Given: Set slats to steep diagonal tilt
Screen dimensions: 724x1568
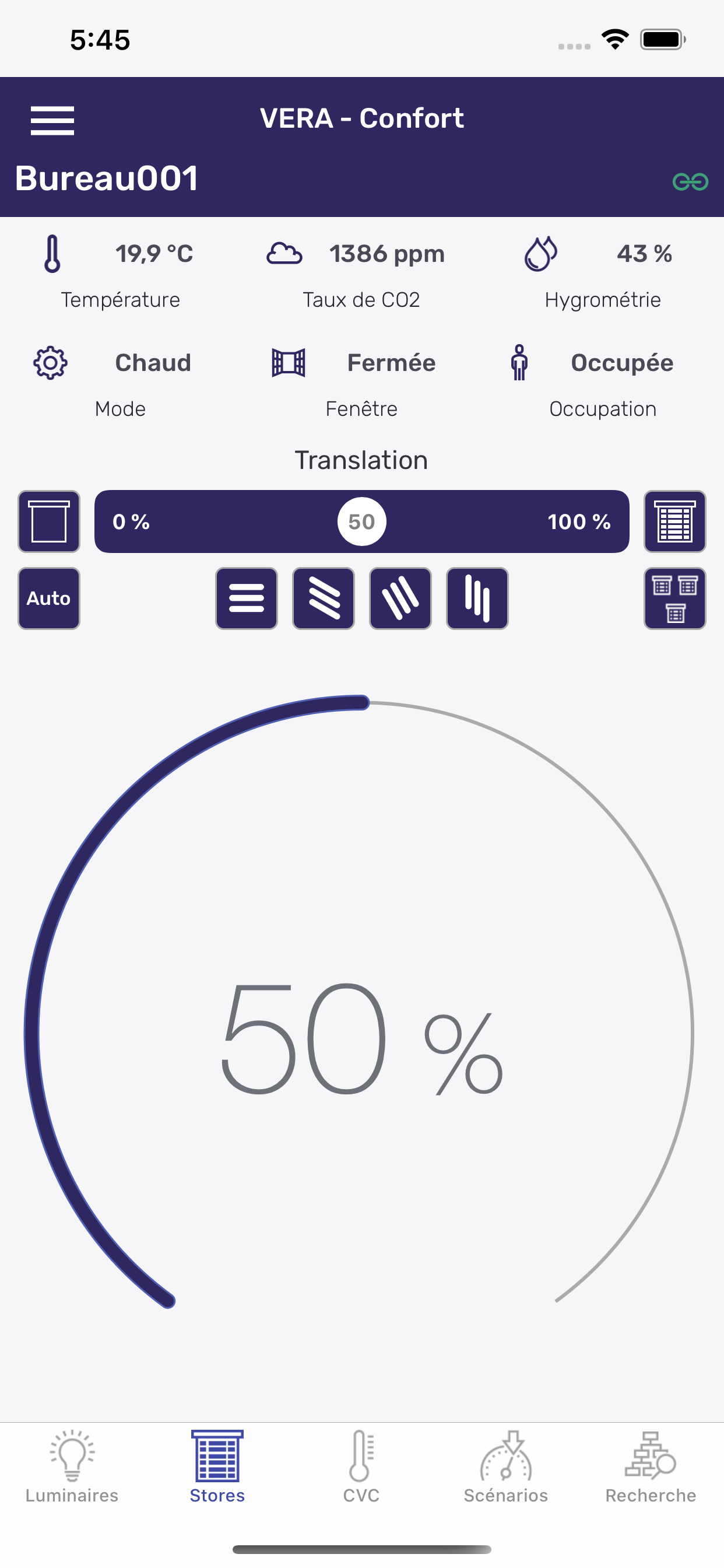Looking at the screenshot, I should coord(400,598).
